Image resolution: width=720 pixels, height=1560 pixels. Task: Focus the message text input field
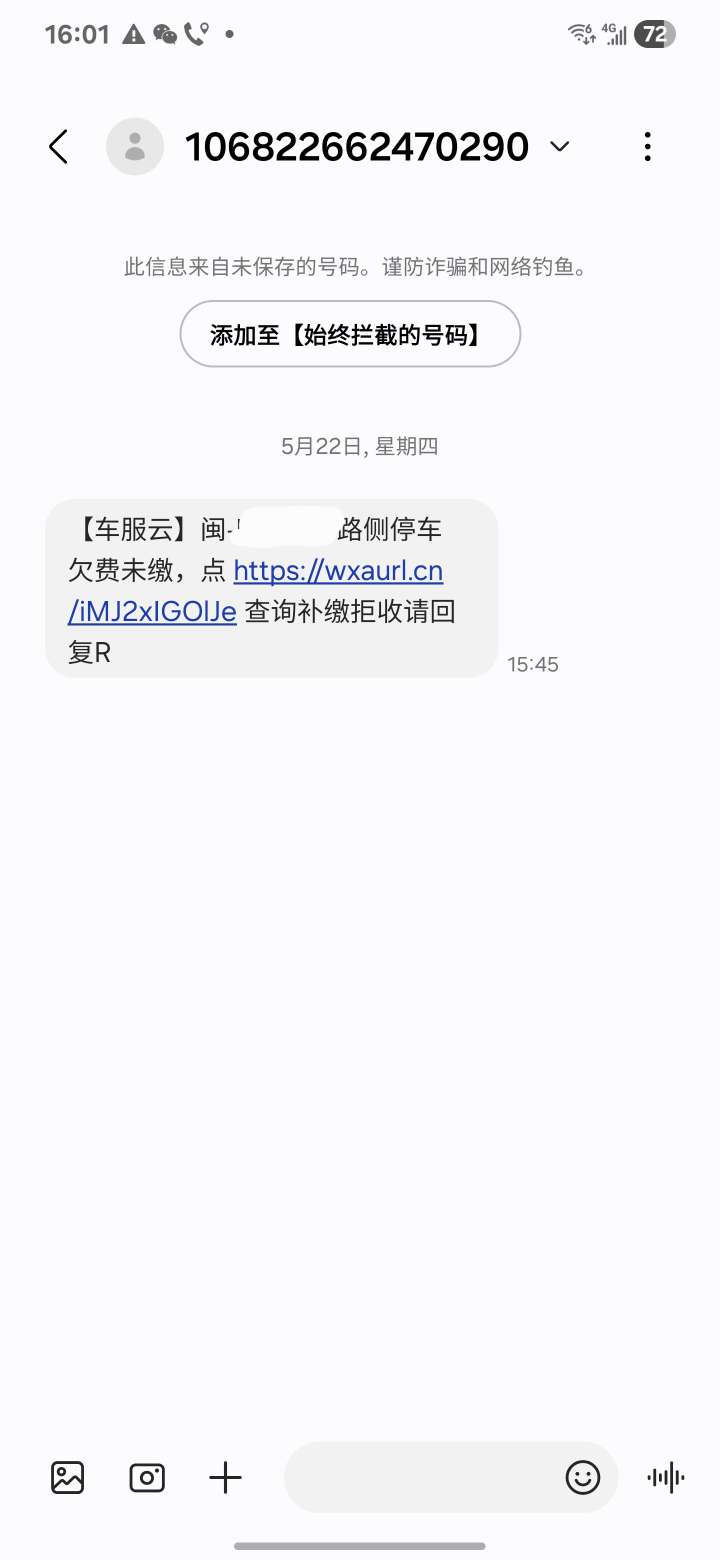click(420, 1477)
